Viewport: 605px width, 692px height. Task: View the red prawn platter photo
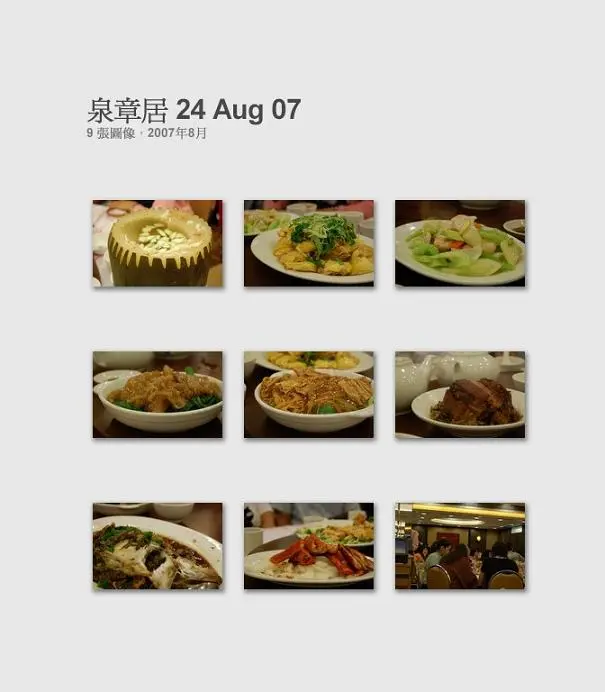tap(309, 545)
